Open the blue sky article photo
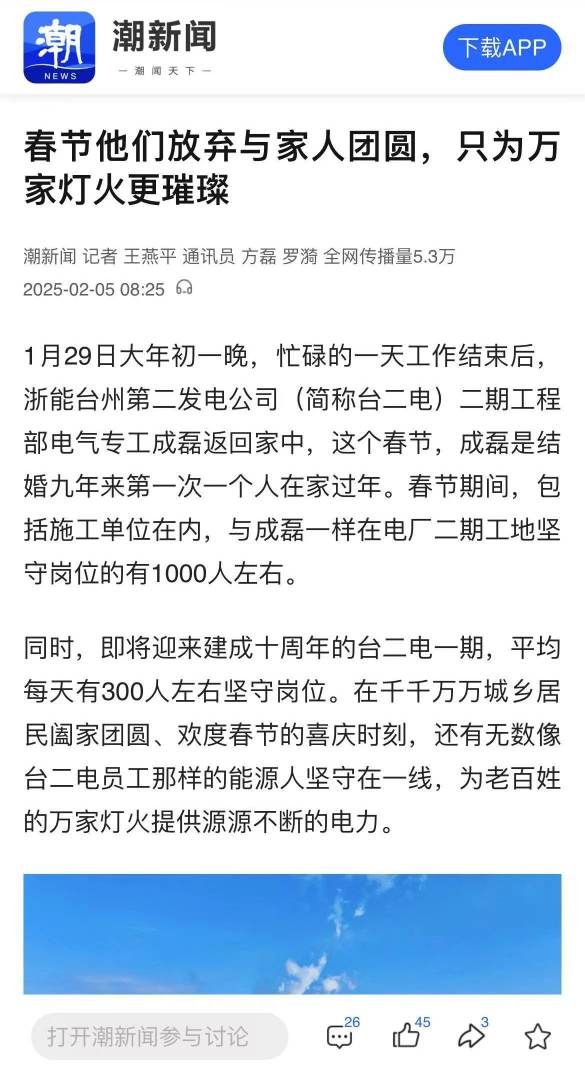The height and width of the screenshot is (1086, 585). coord(292,934)
